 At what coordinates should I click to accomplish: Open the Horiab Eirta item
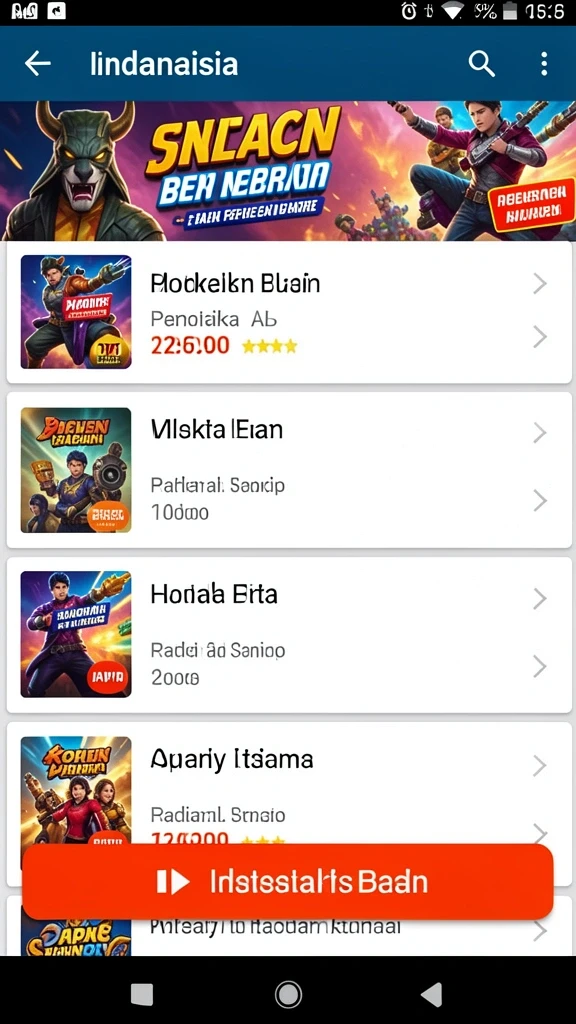[289, 634]
